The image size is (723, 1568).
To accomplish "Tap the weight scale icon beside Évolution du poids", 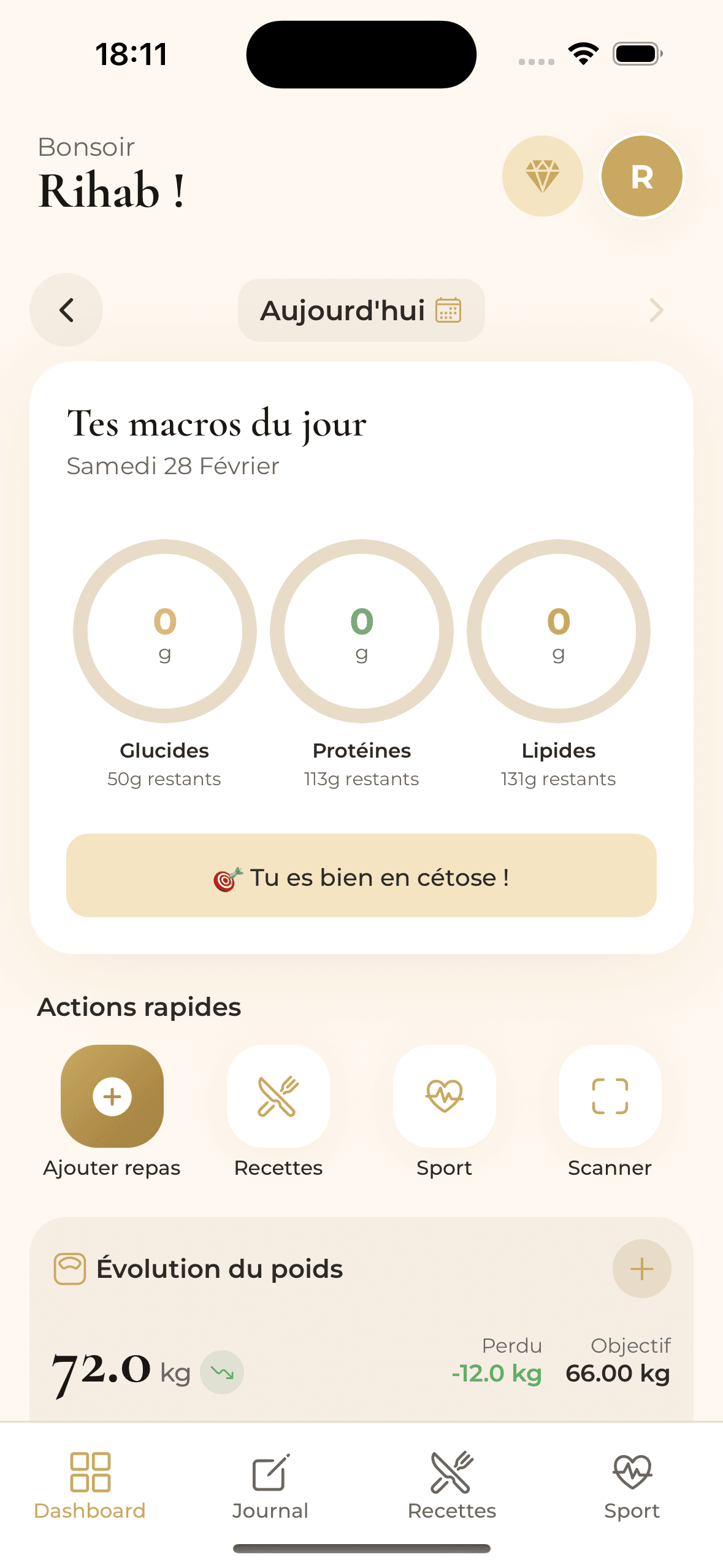I will tap(70, 1268).
